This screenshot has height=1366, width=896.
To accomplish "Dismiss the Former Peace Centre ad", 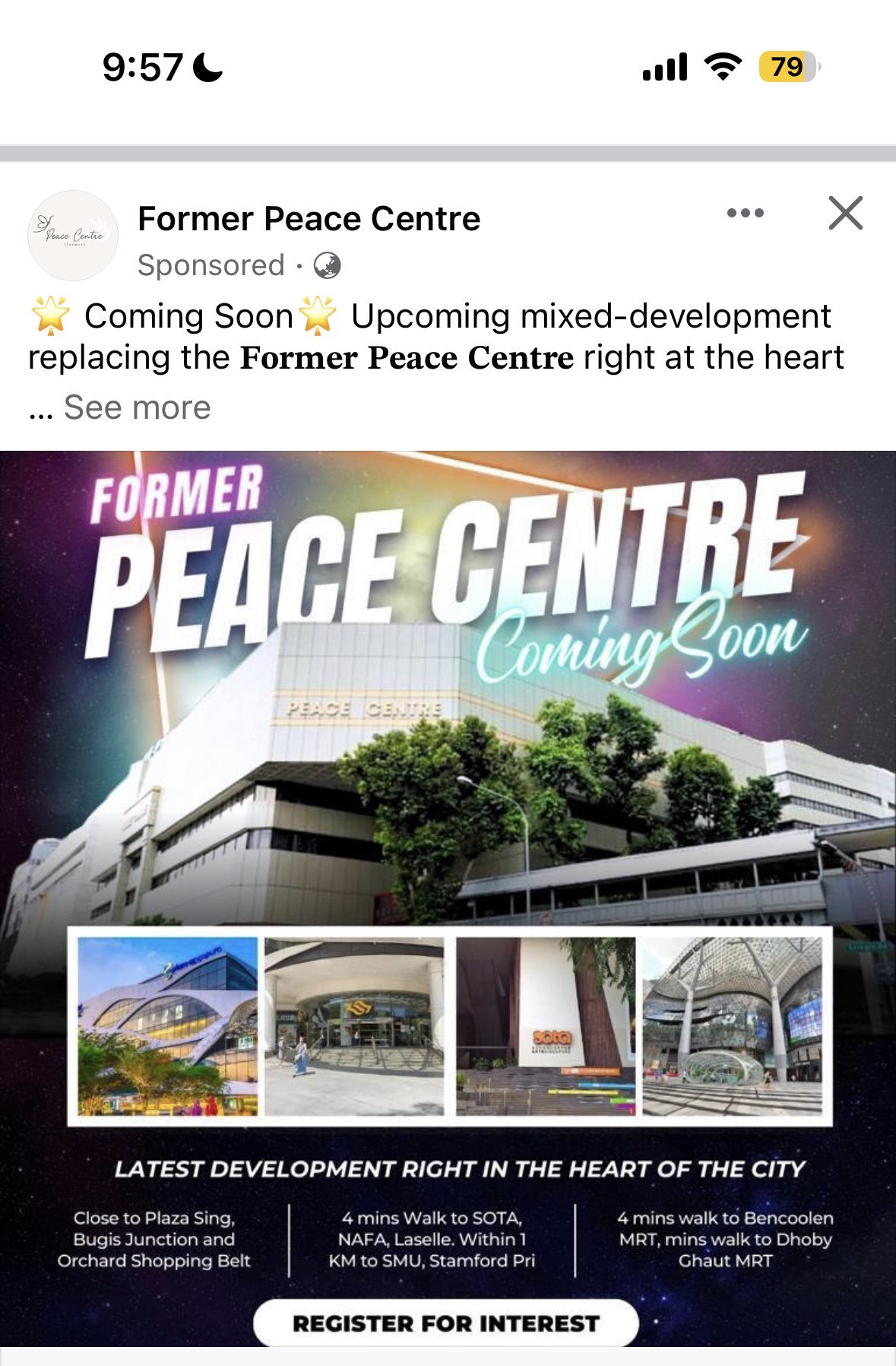I will click(845, 213).
